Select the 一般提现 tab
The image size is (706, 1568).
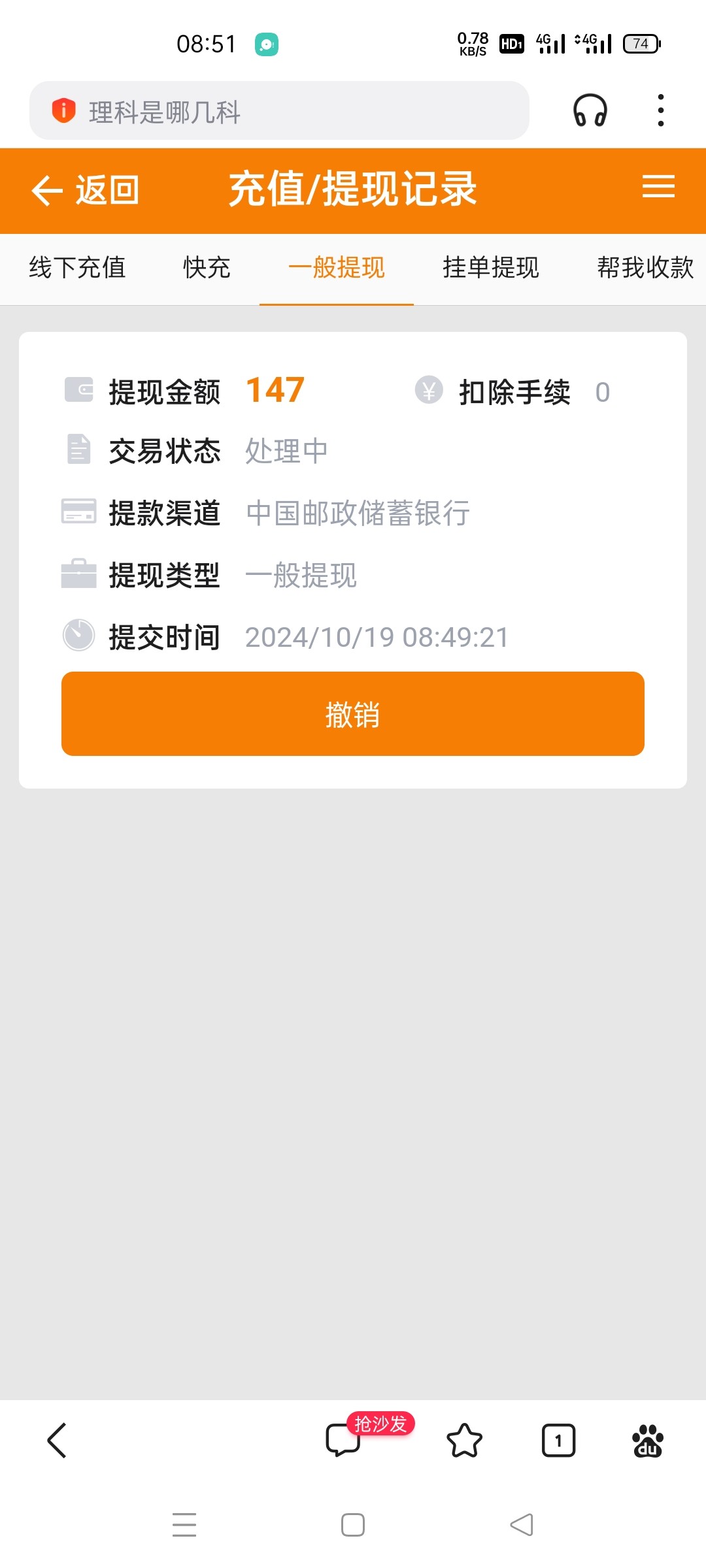click(337, 268)
